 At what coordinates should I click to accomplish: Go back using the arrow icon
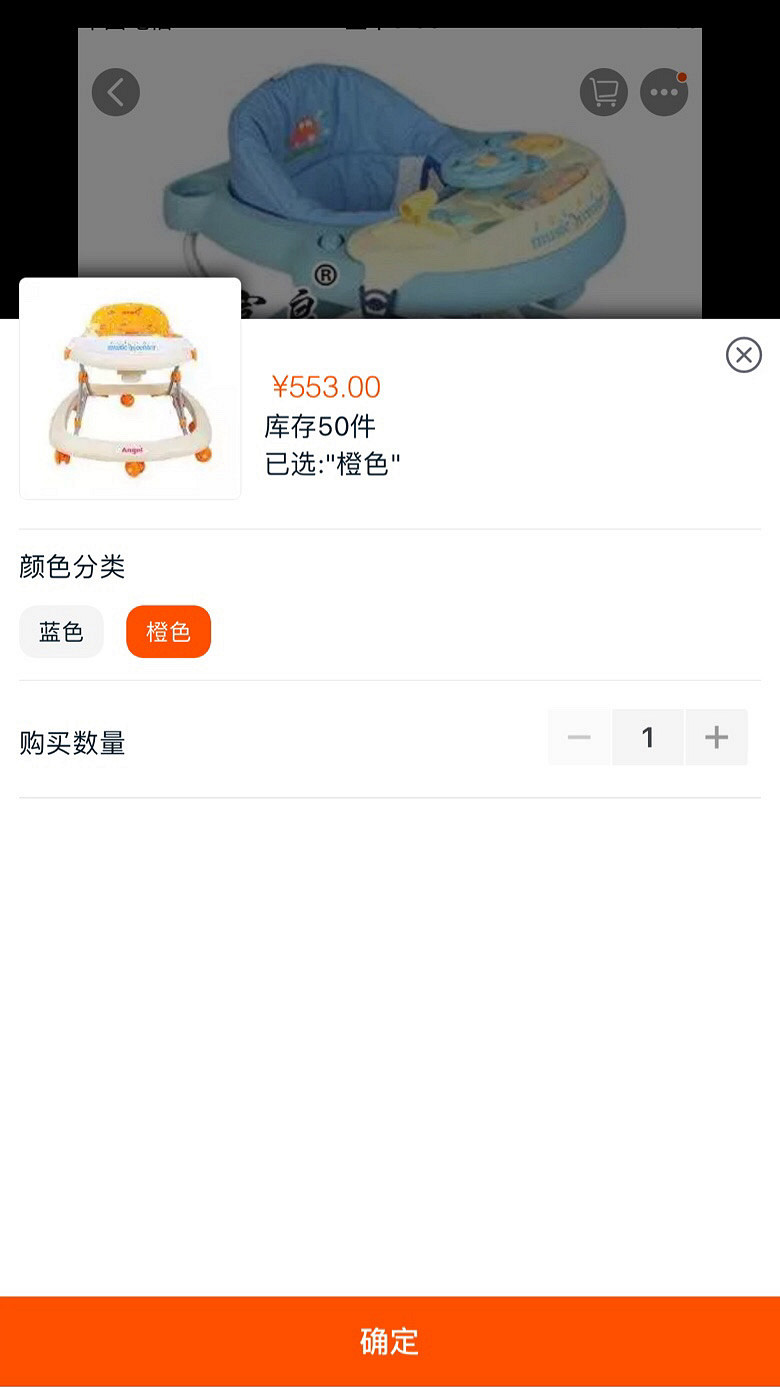(116, 93)
